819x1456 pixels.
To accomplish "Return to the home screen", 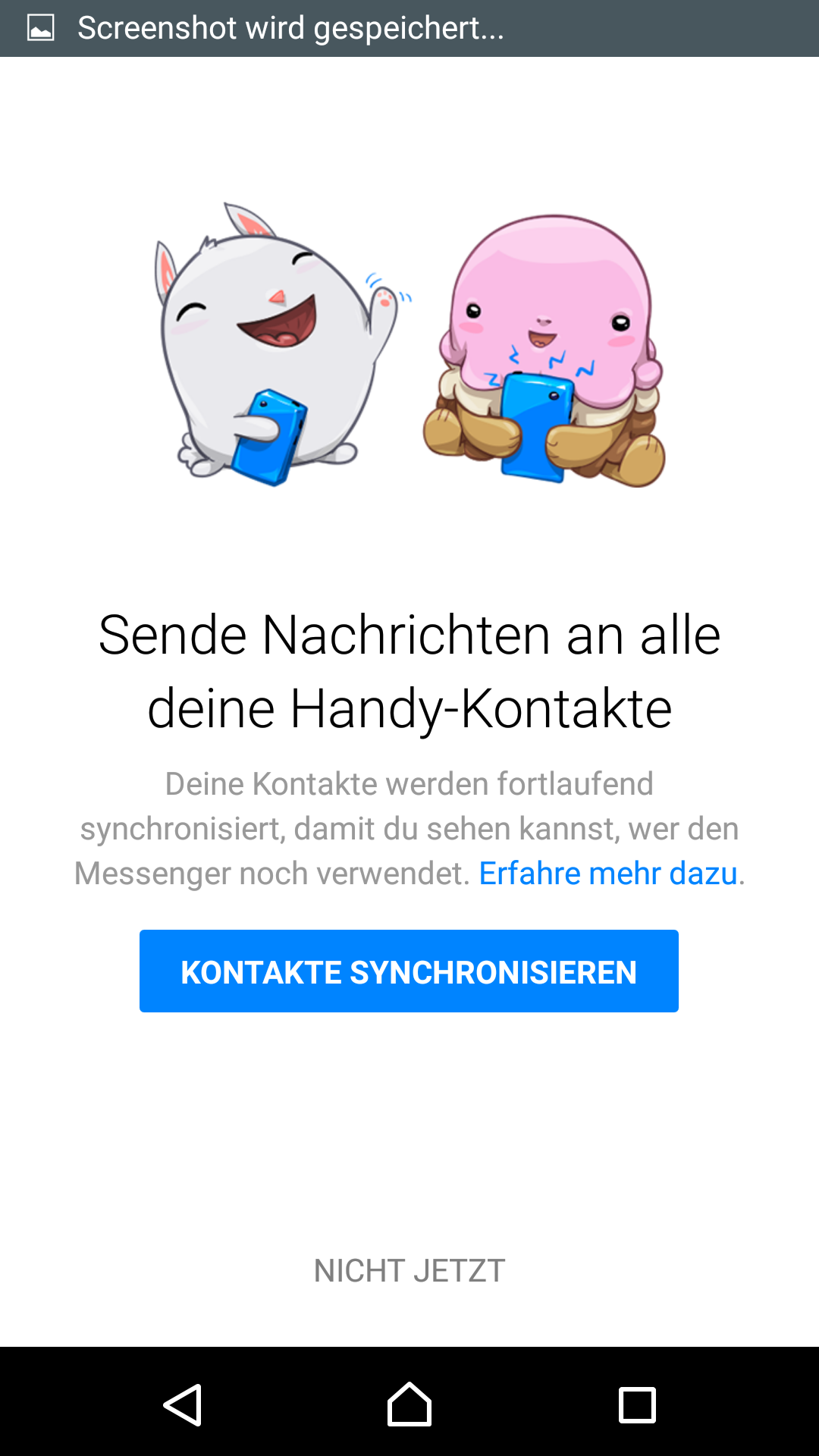I will click(409, 1404).
